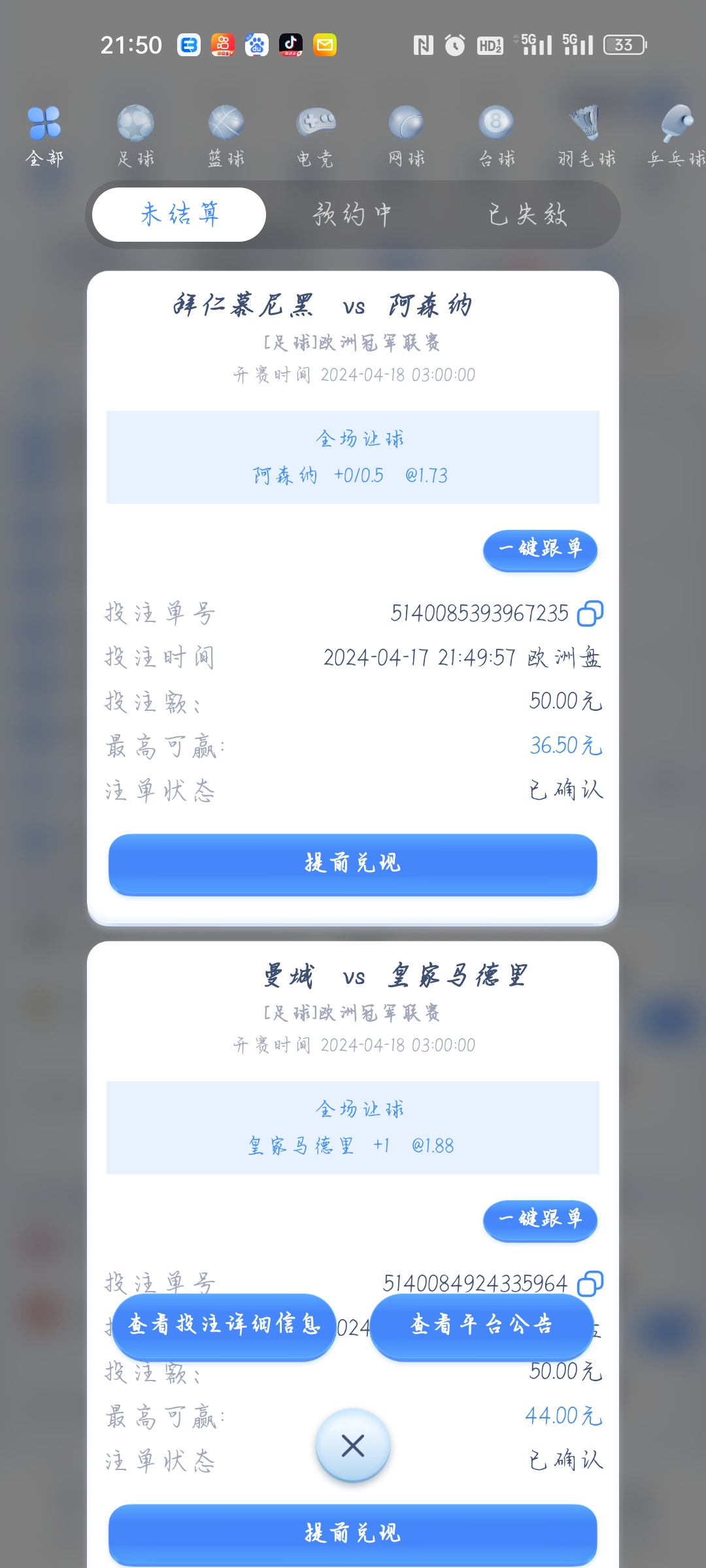Close the overlay with the X button
Viewport: 706px width, 1568px height.
click(x=353, y=1446)
